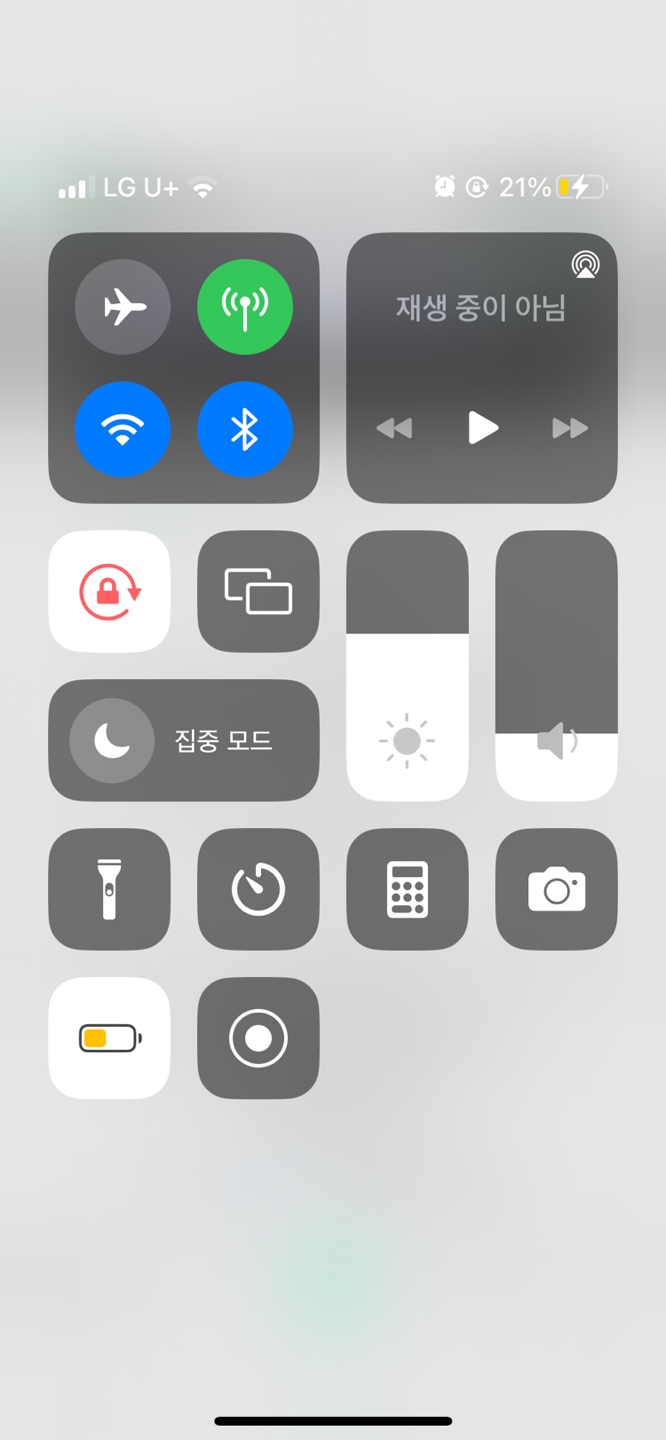Skip to next track
666x1440 pixels.
click(570, 428)
